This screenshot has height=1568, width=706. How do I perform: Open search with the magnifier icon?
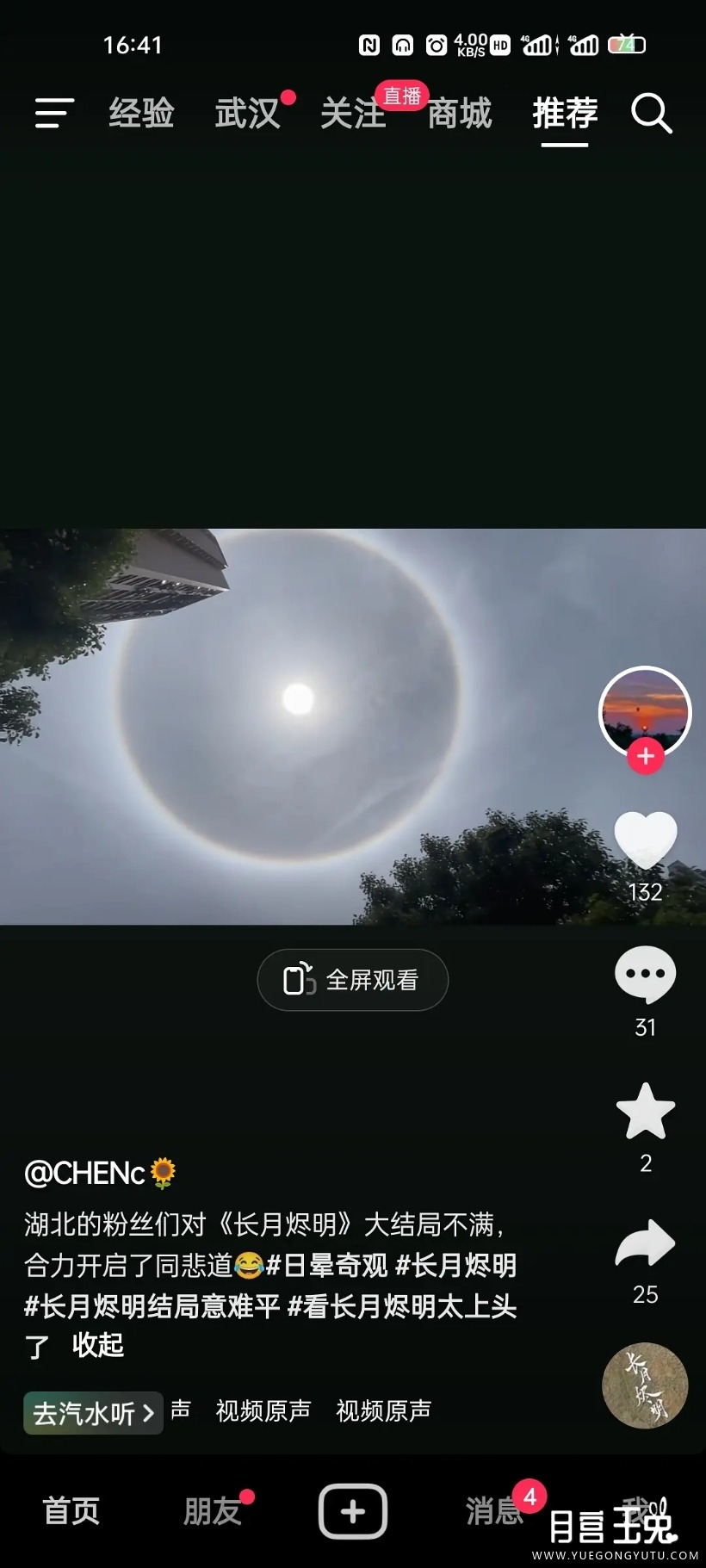click(652, 115)
